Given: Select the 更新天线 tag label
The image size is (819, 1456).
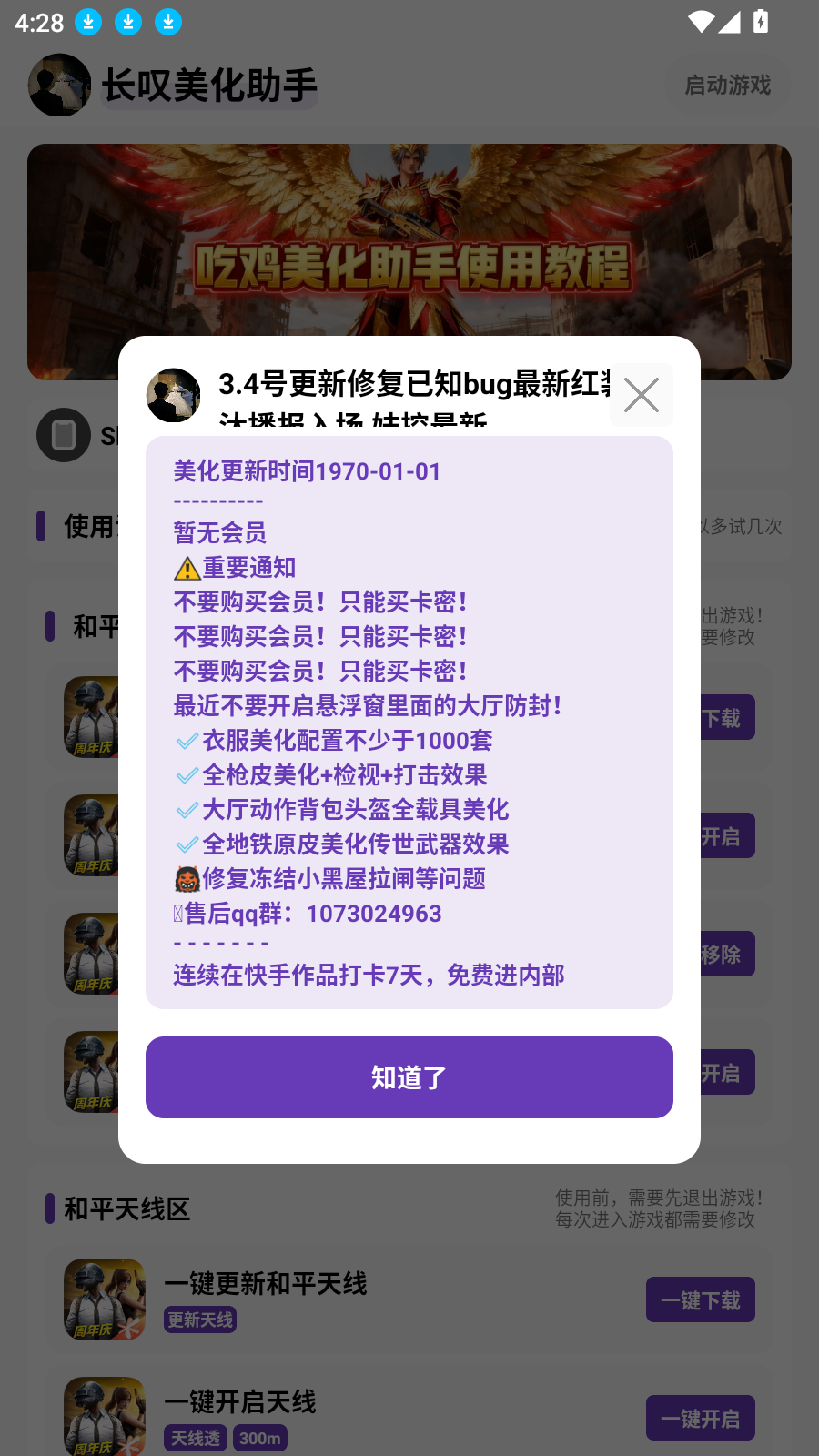Looking at the screenshot, I should point(200,1319).
